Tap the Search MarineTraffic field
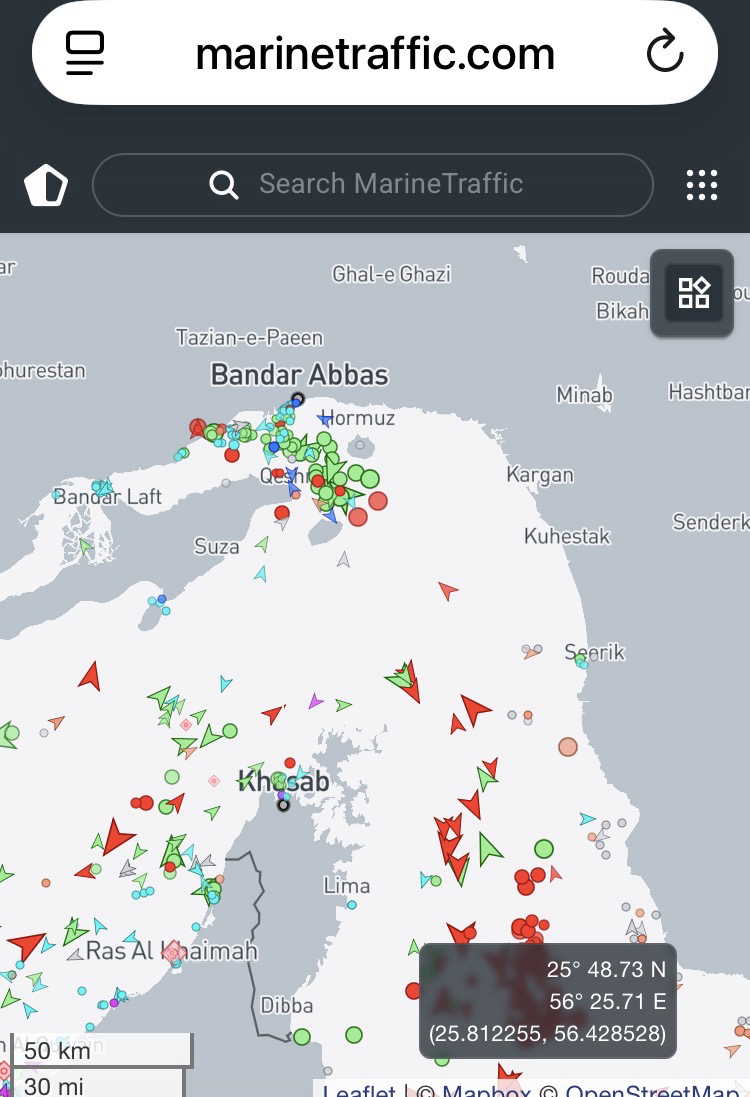 tap(390, 184)
